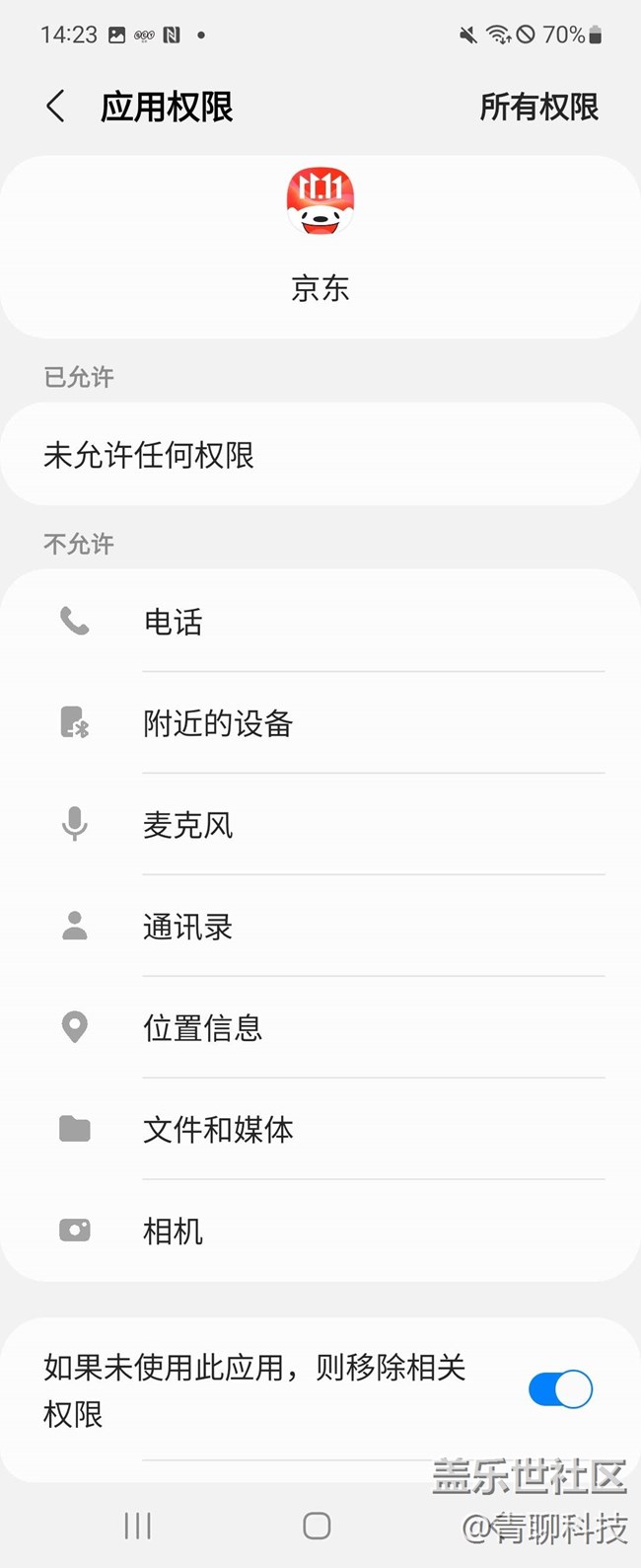Image resolution: width=641 pixels, height=1568 pixels.
Task: Open the 相机 permission settings
Action: tap(320, 1232)
